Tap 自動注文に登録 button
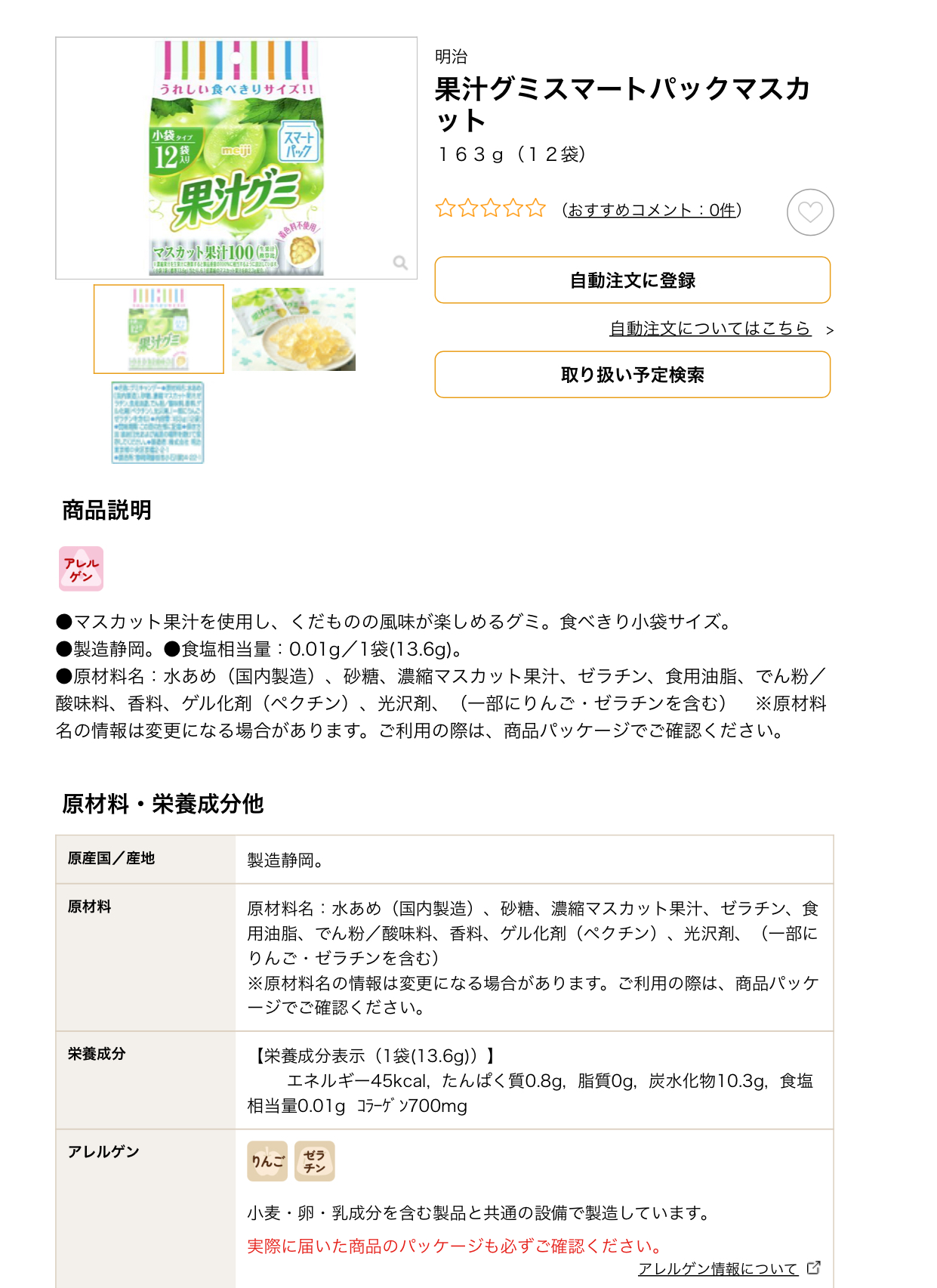Screen dimensions: 937x1288 point(632,280)
